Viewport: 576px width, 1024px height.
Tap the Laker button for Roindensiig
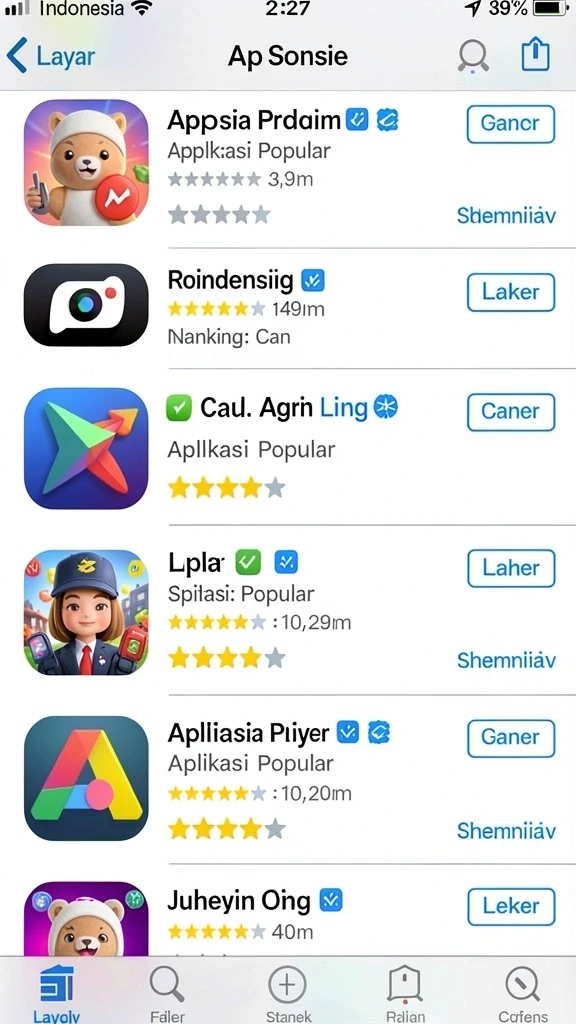pos(511,292)
